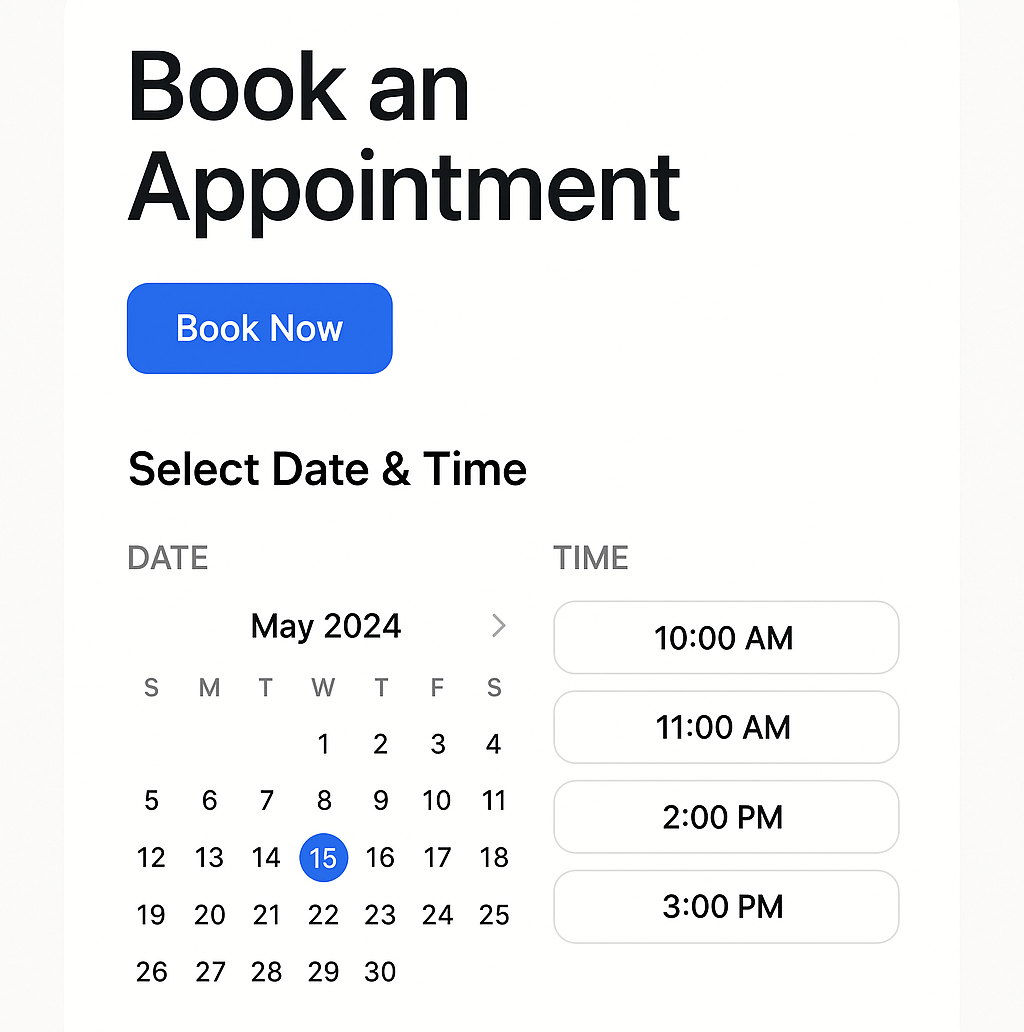Pick the 2:00 PM time slot
The image size is (1024, 1032).
click(x=726, y=817)
